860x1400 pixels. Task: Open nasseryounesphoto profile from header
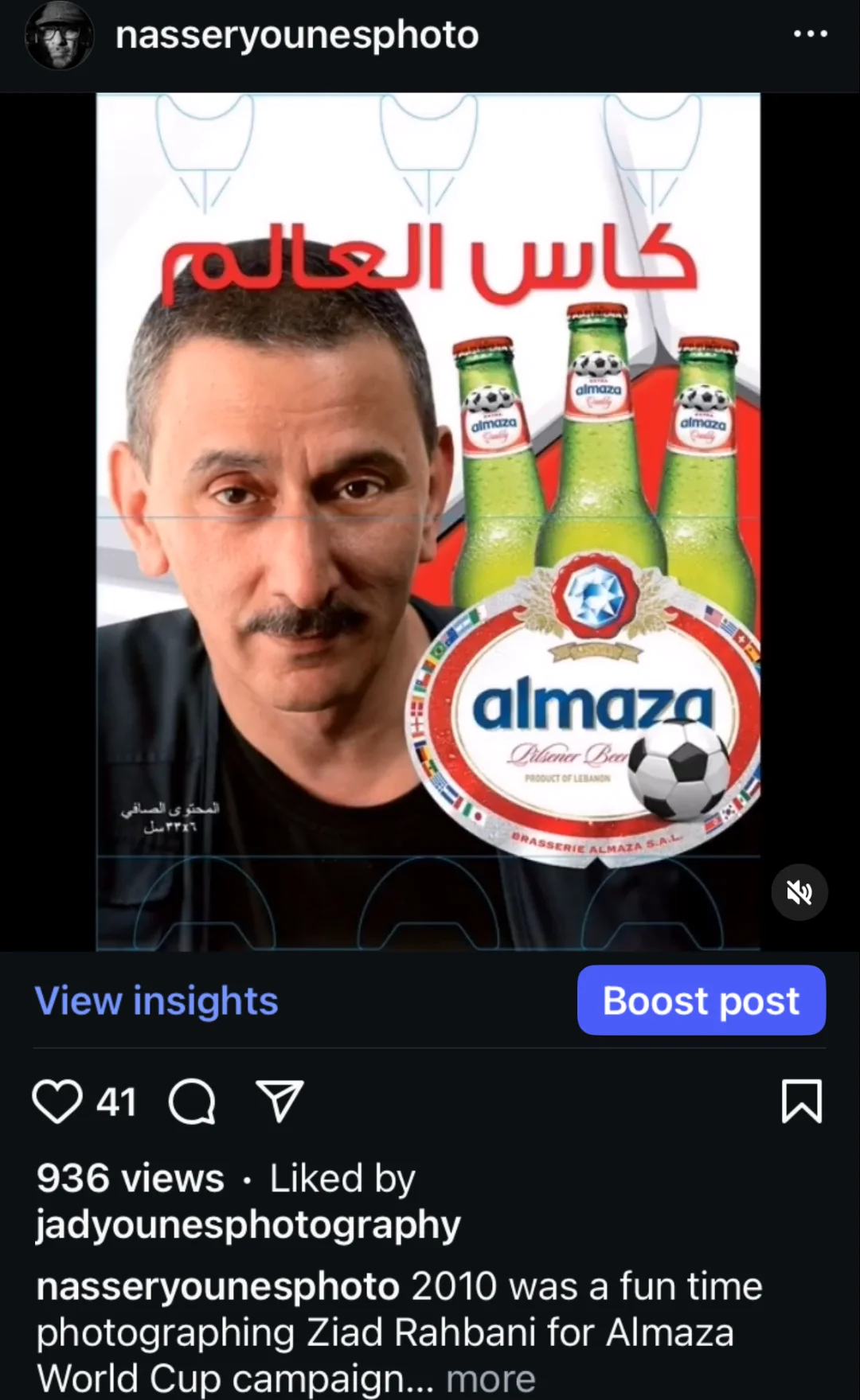[x=297, y=35]
